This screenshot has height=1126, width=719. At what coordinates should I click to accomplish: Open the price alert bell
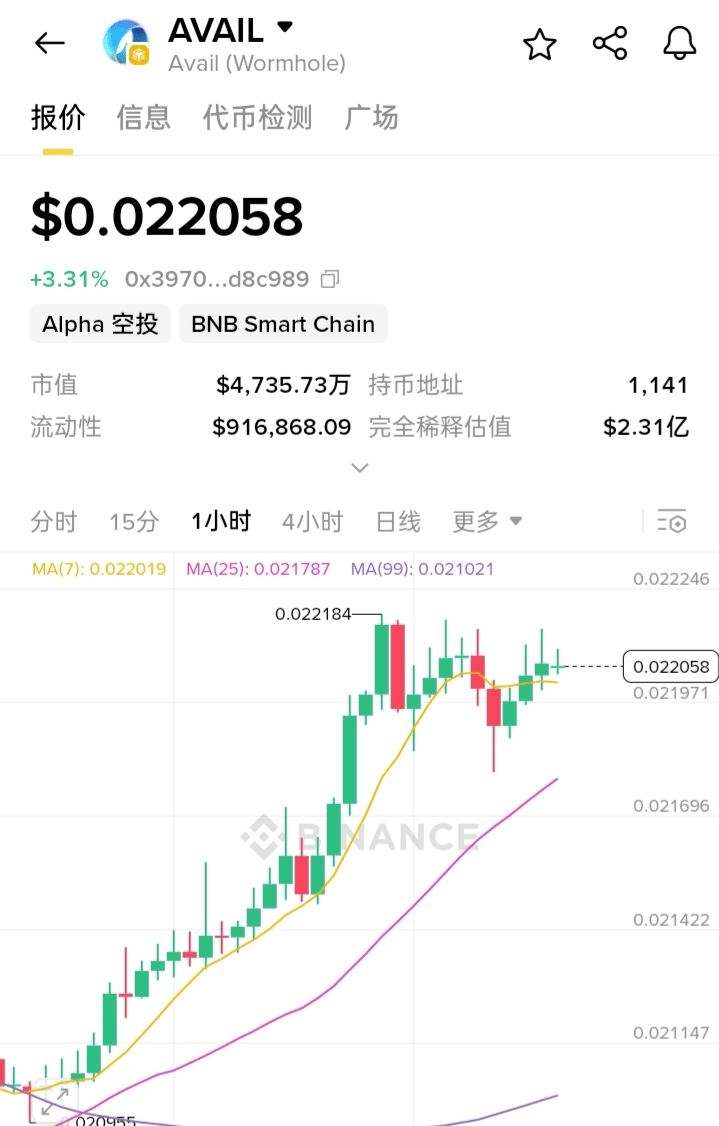pos(680,43)
